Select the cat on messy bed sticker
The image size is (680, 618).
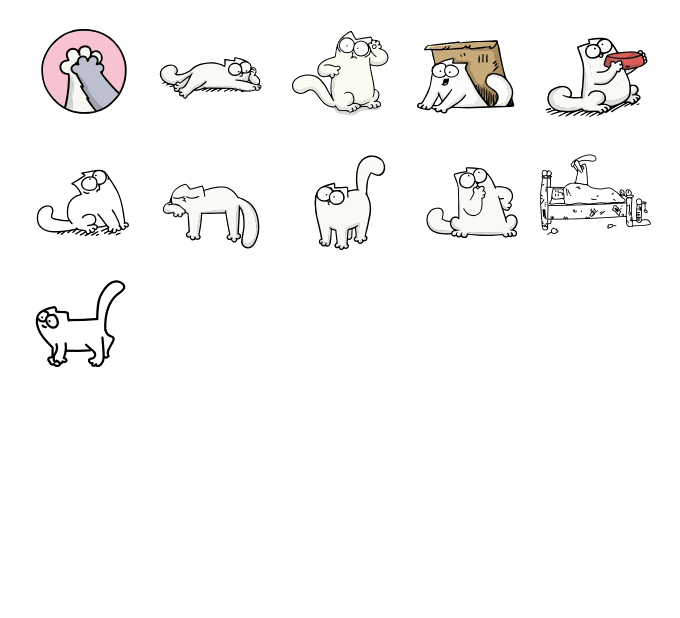coord(596,198)
